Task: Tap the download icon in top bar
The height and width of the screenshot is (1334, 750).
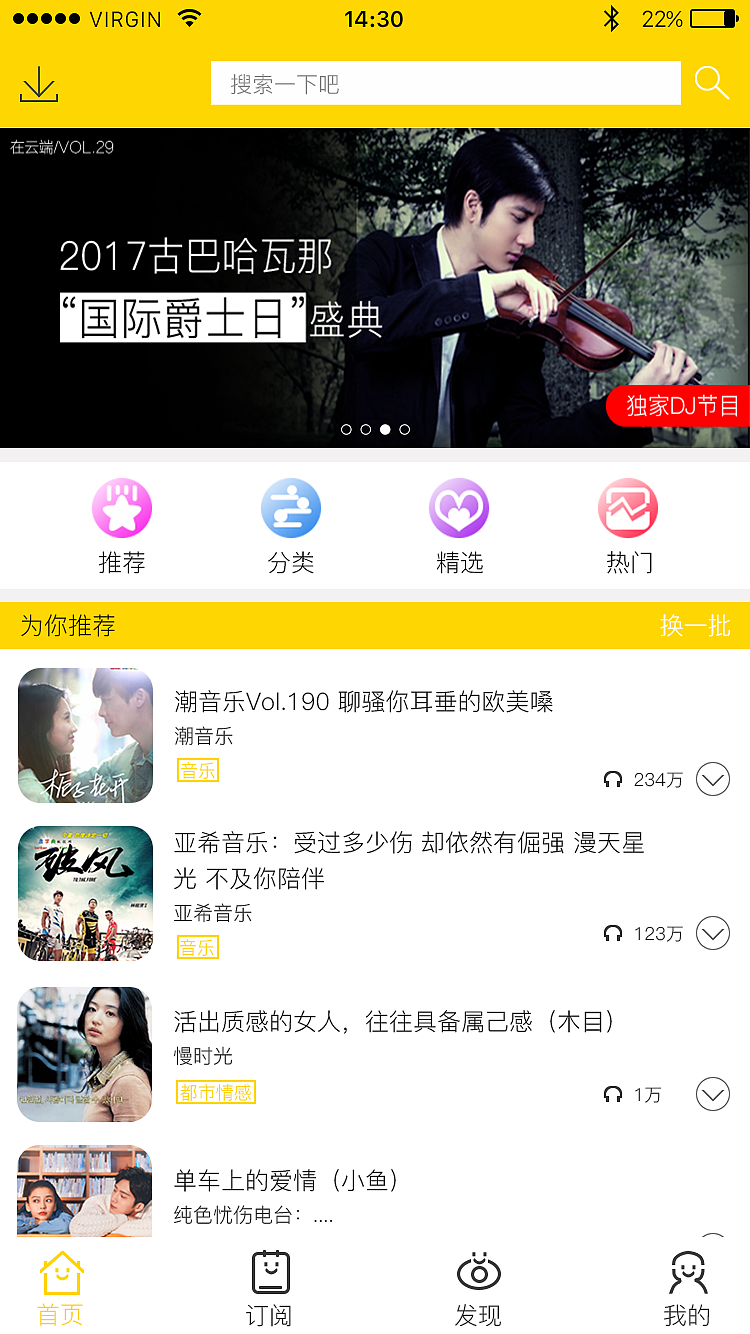Action: pos(38,84)
